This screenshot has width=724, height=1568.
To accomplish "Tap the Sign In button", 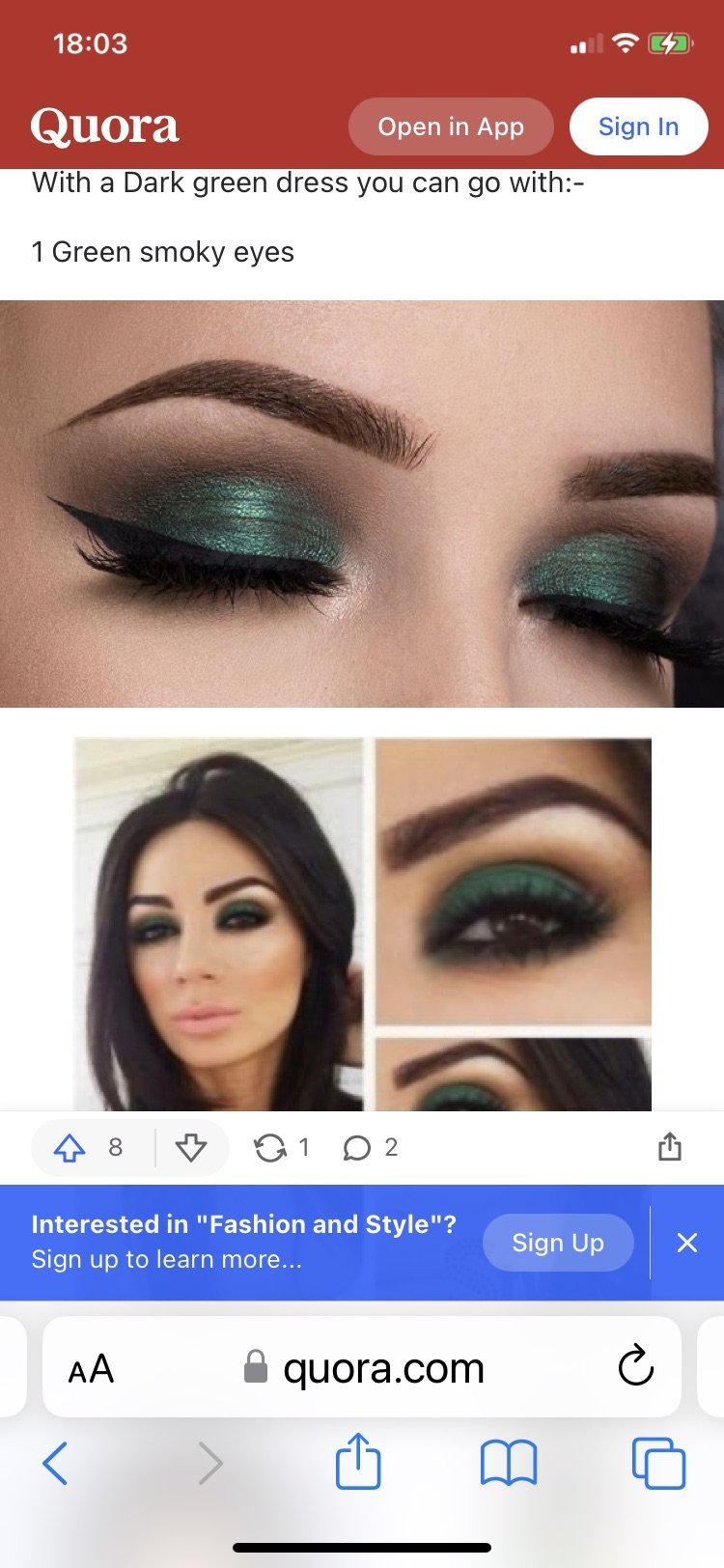I will 638,126.
